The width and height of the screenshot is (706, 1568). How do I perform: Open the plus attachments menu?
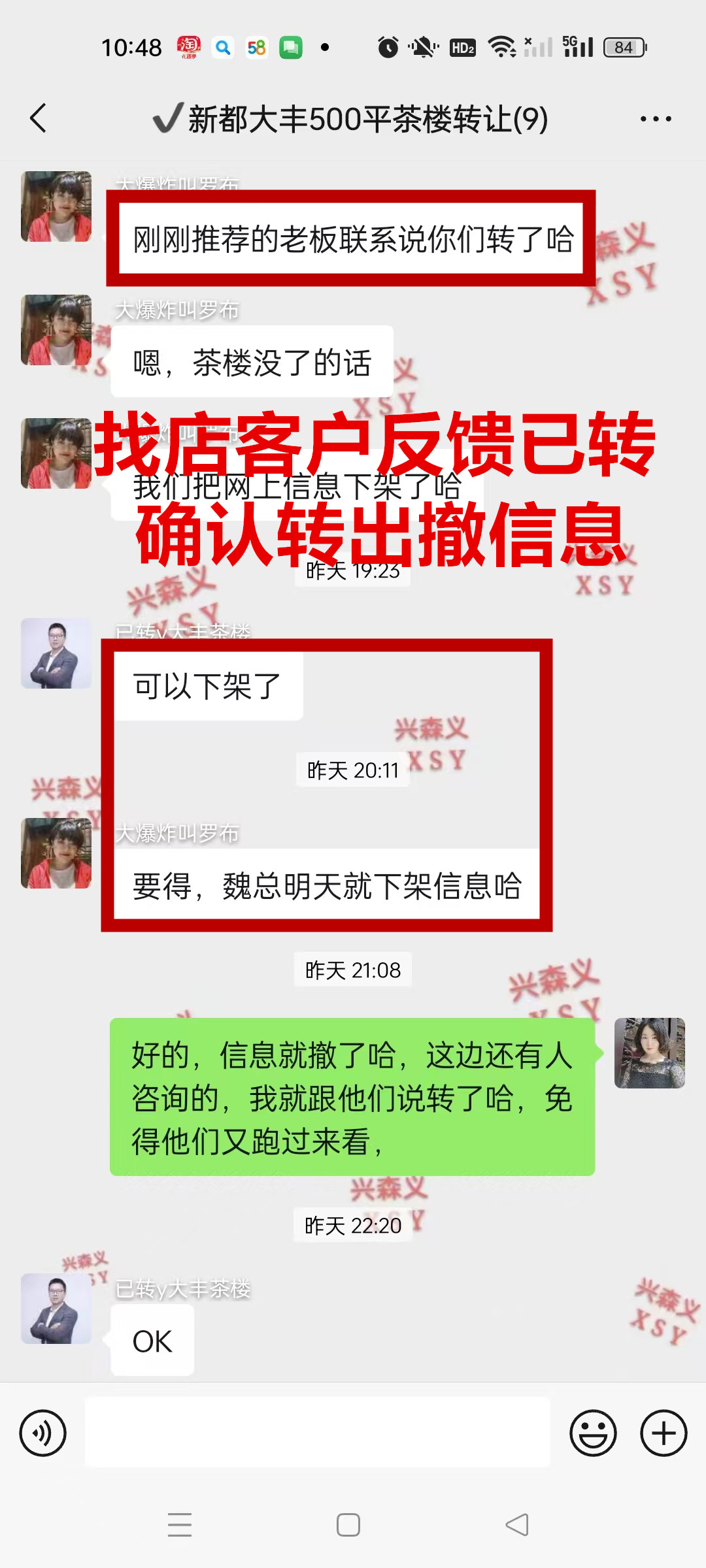[x=664, y=1433]
